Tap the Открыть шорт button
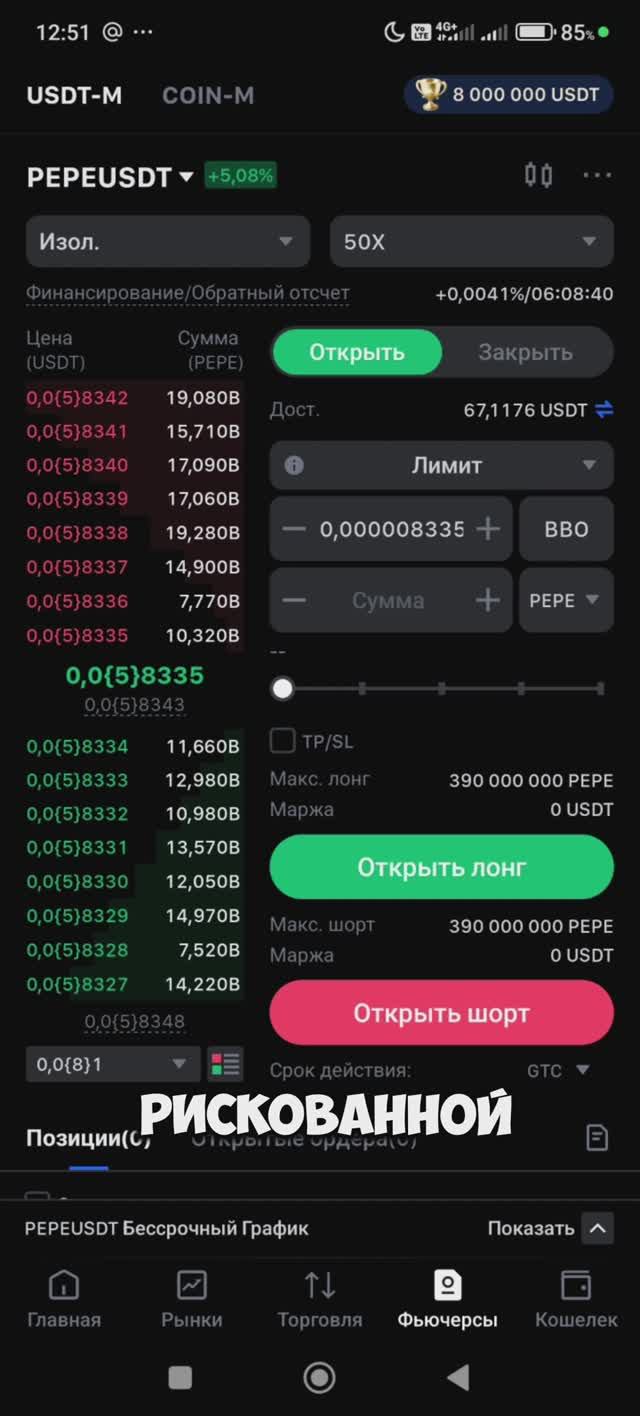The height and width of the screenshot is (1416, 640). pos(441,1013)
